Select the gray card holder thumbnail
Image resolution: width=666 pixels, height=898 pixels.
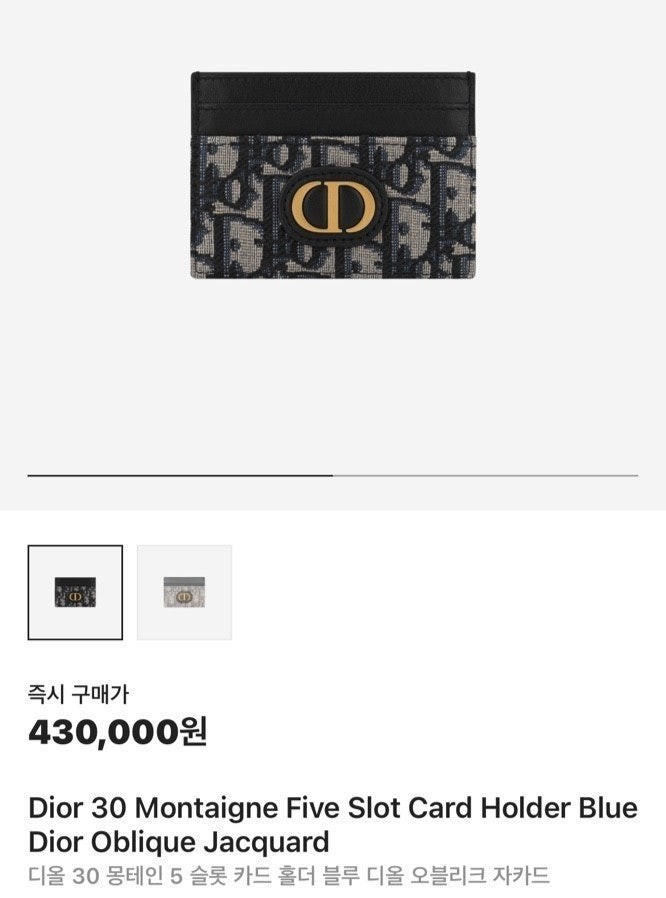[x=184, y=592]
